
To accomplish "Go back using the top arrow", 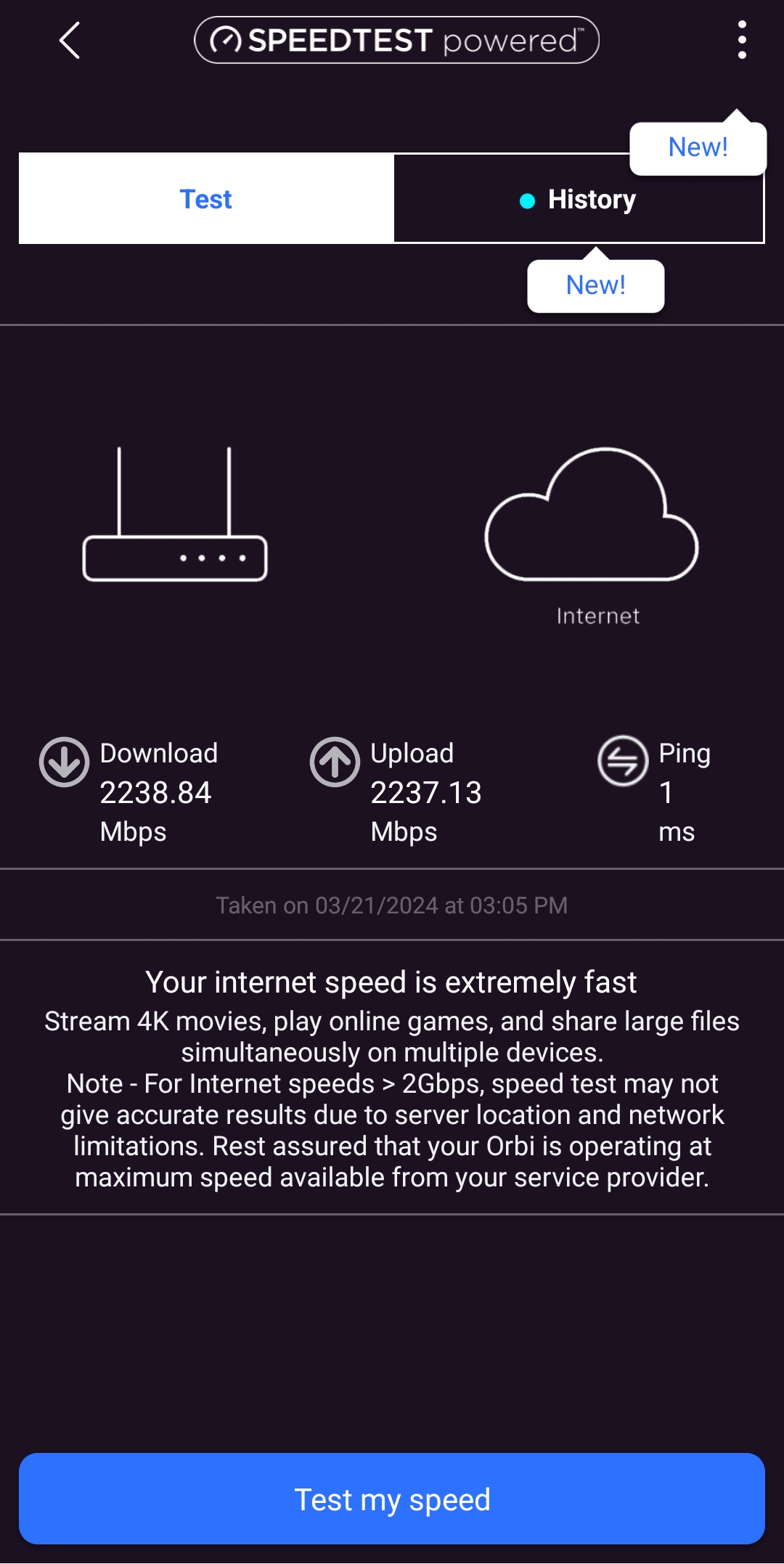I will 70,40.
